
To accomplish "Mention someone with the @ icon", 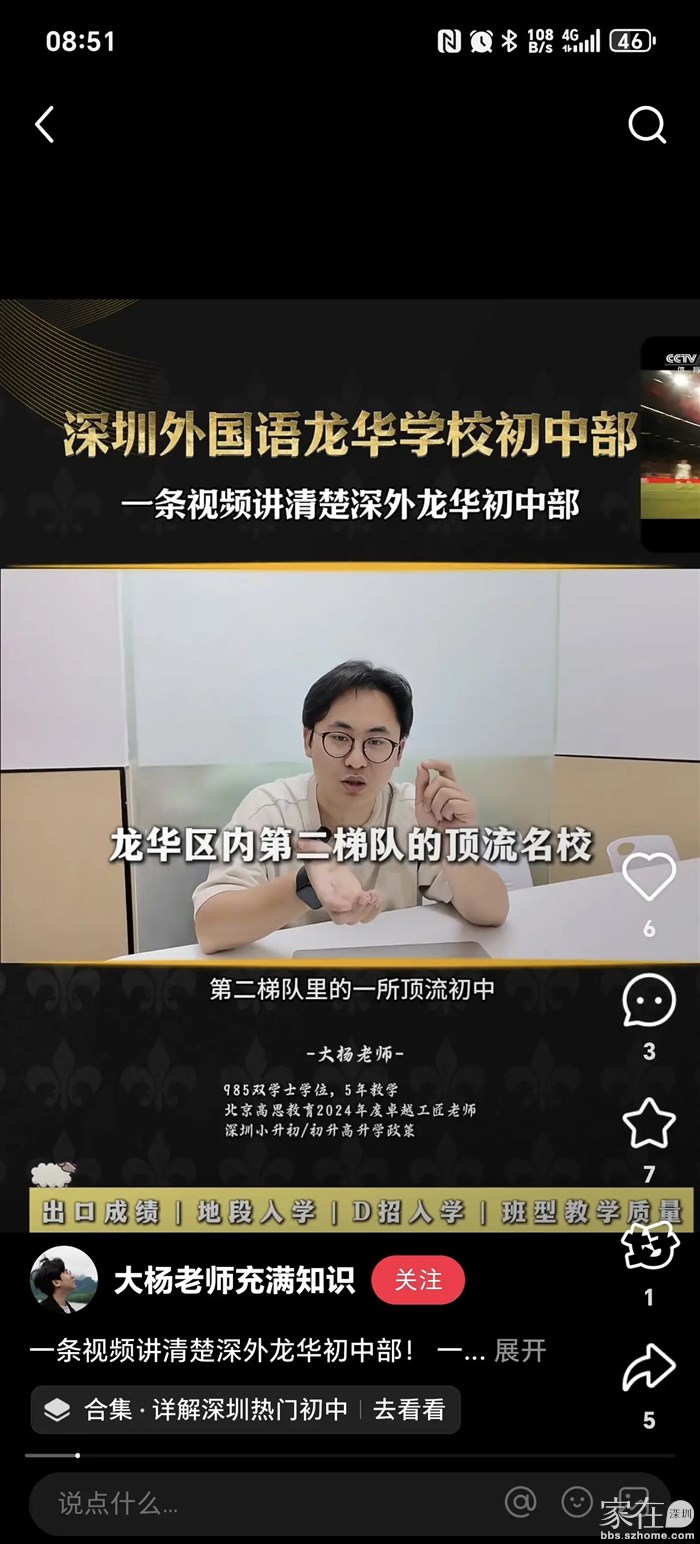I will (520, 1501).
